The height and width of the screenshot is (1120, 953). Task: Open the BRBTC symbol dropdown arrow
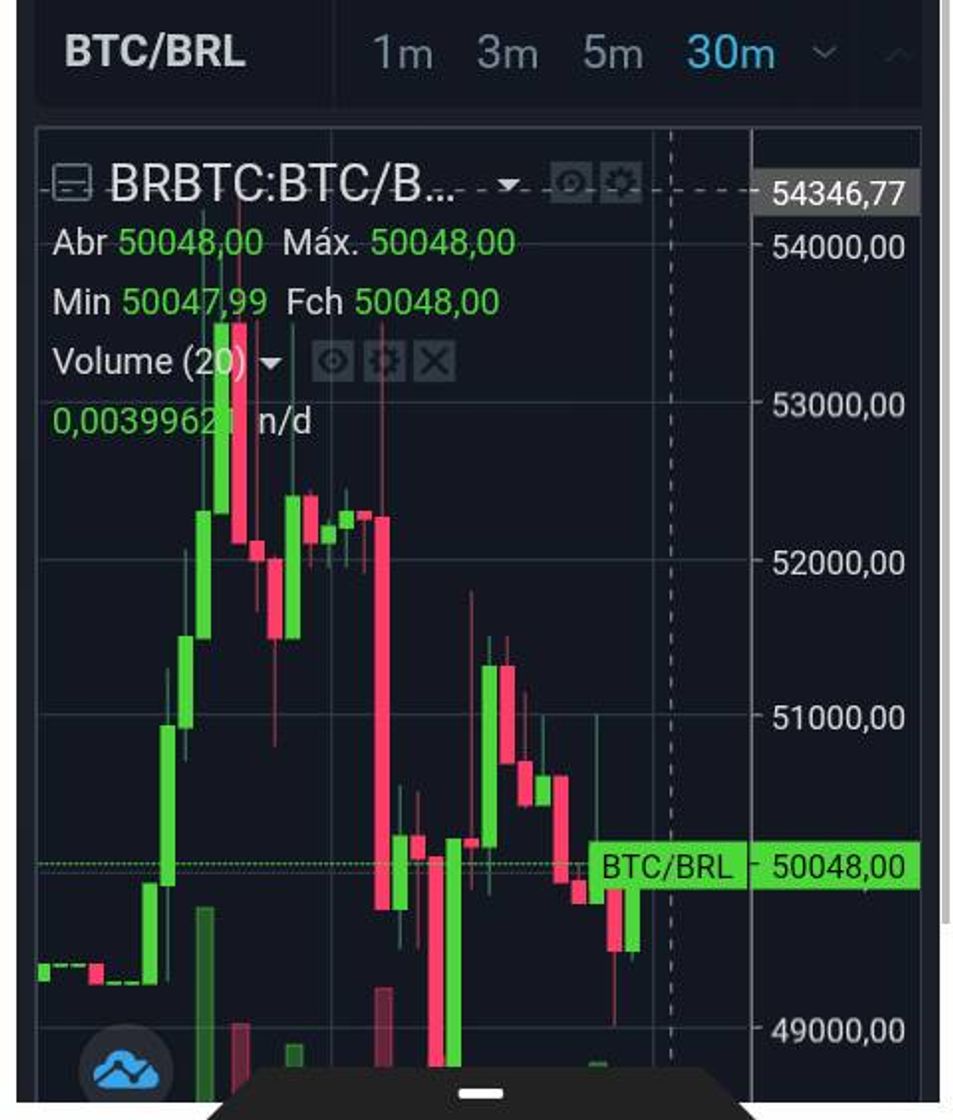point(508,185)
